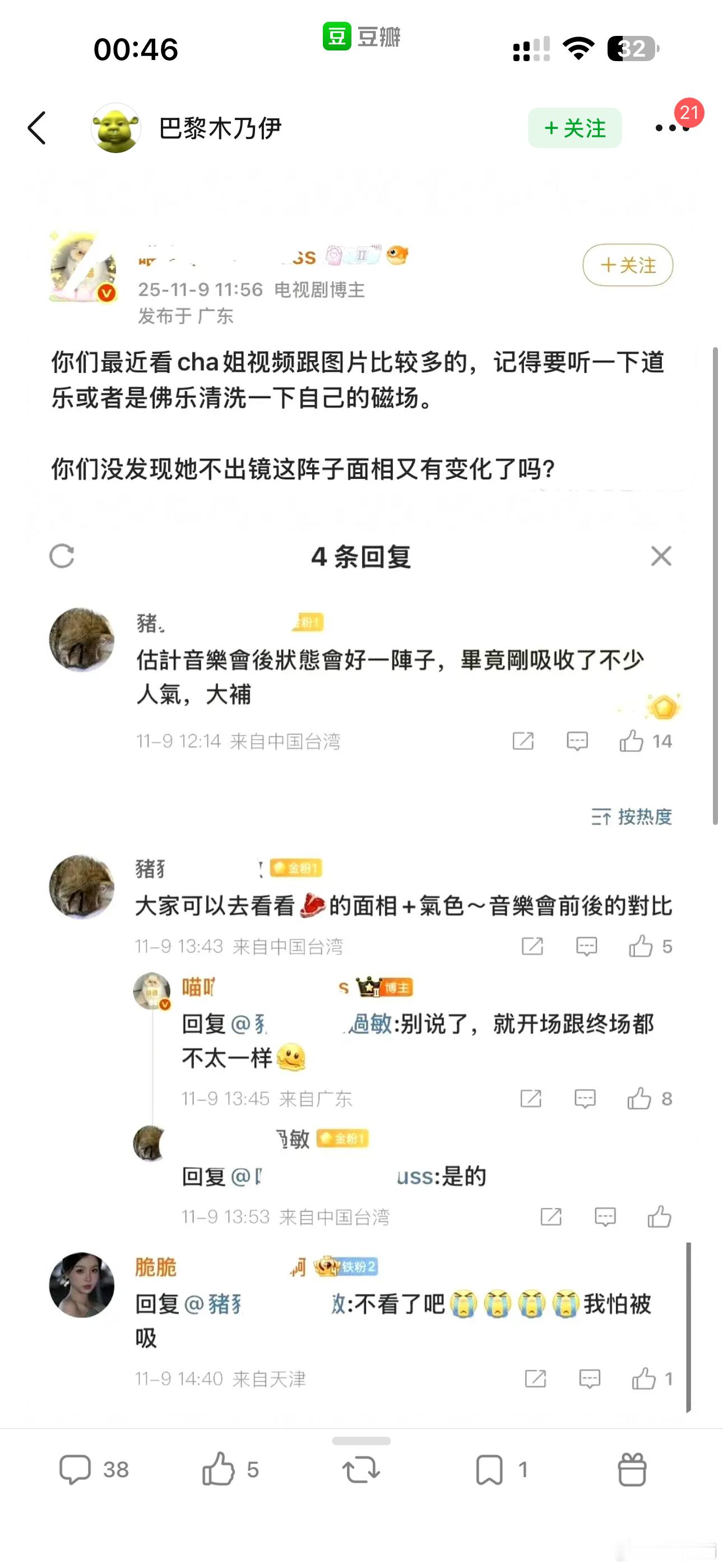Close the 4 条回复 panel
This screenshot has height=1568, width=723.
click(x=661, y=556)
